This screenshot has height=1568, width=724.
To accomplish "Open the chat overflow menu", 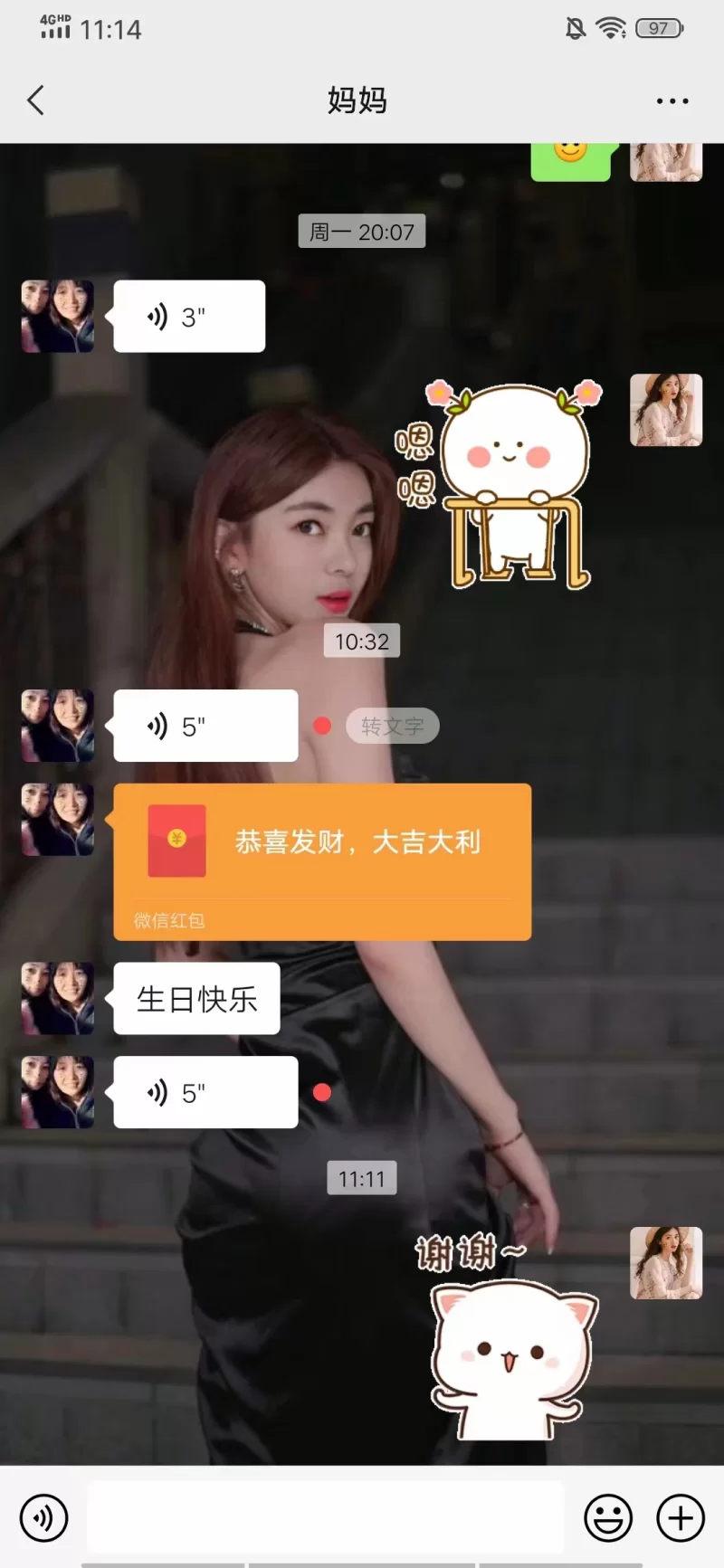I will (x=672, y=101).
